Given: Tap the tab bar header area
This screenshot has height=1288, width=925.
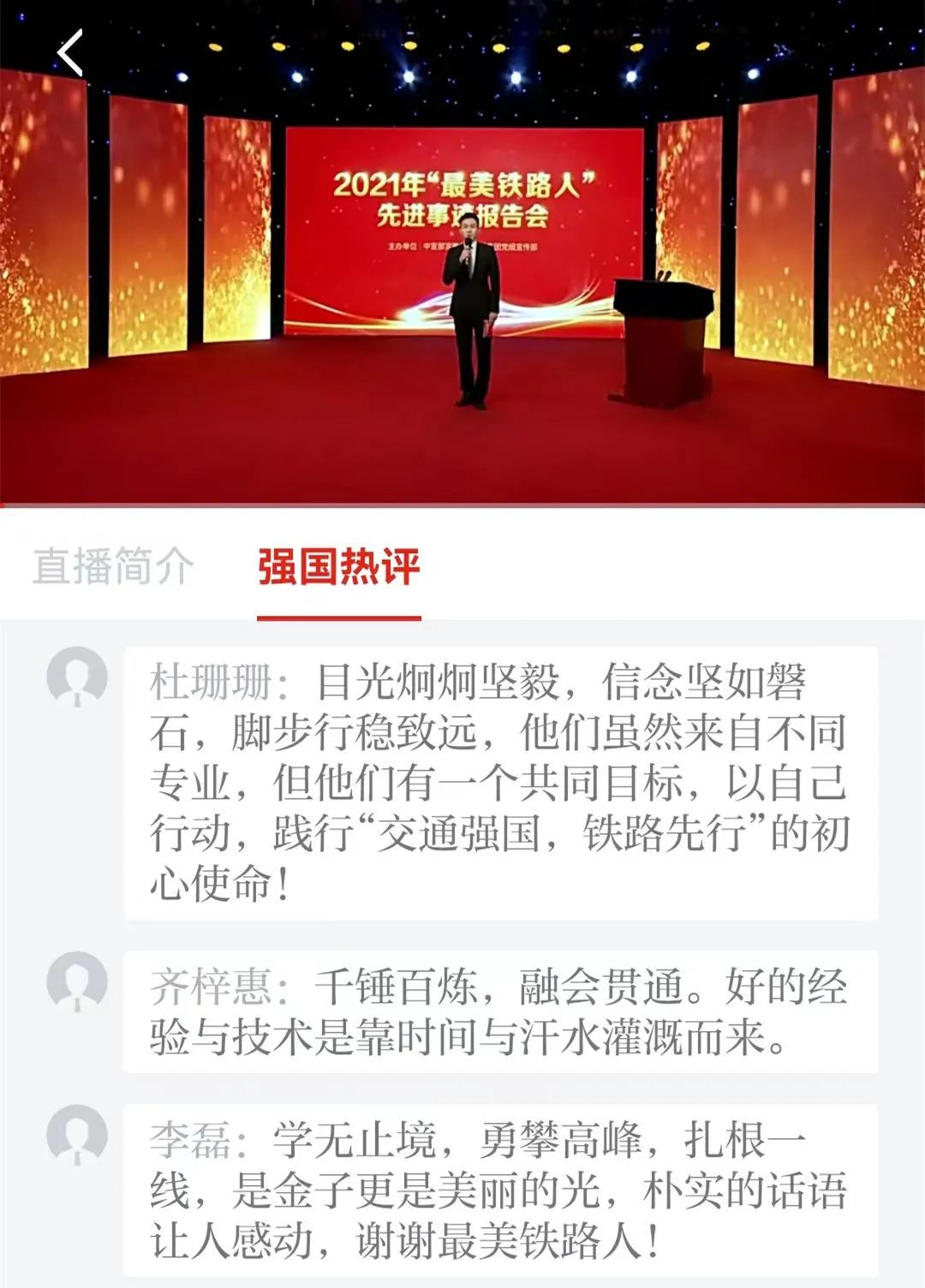Looking at the screenshot, I should coord(462,566).
